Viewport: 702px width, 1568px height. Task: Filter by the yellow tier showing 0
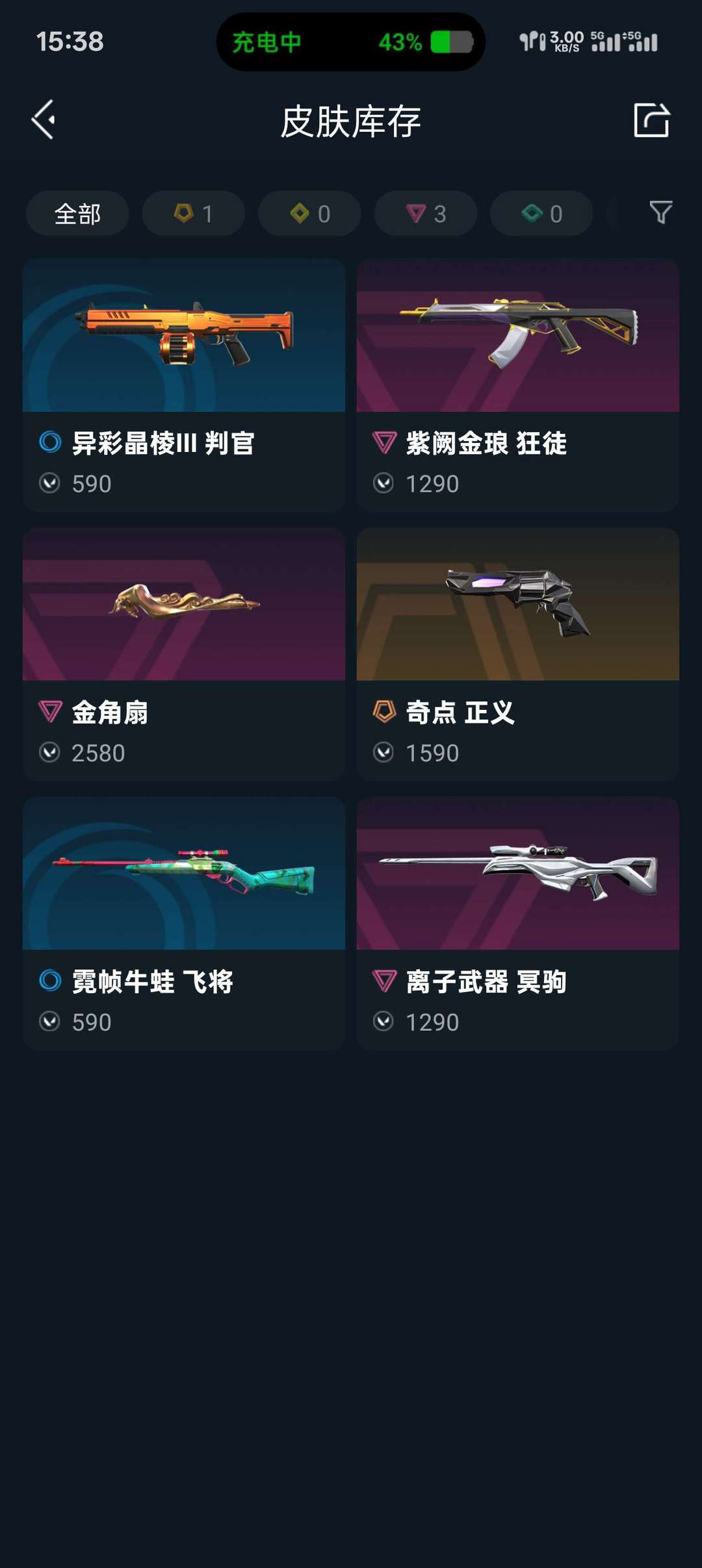309,213
